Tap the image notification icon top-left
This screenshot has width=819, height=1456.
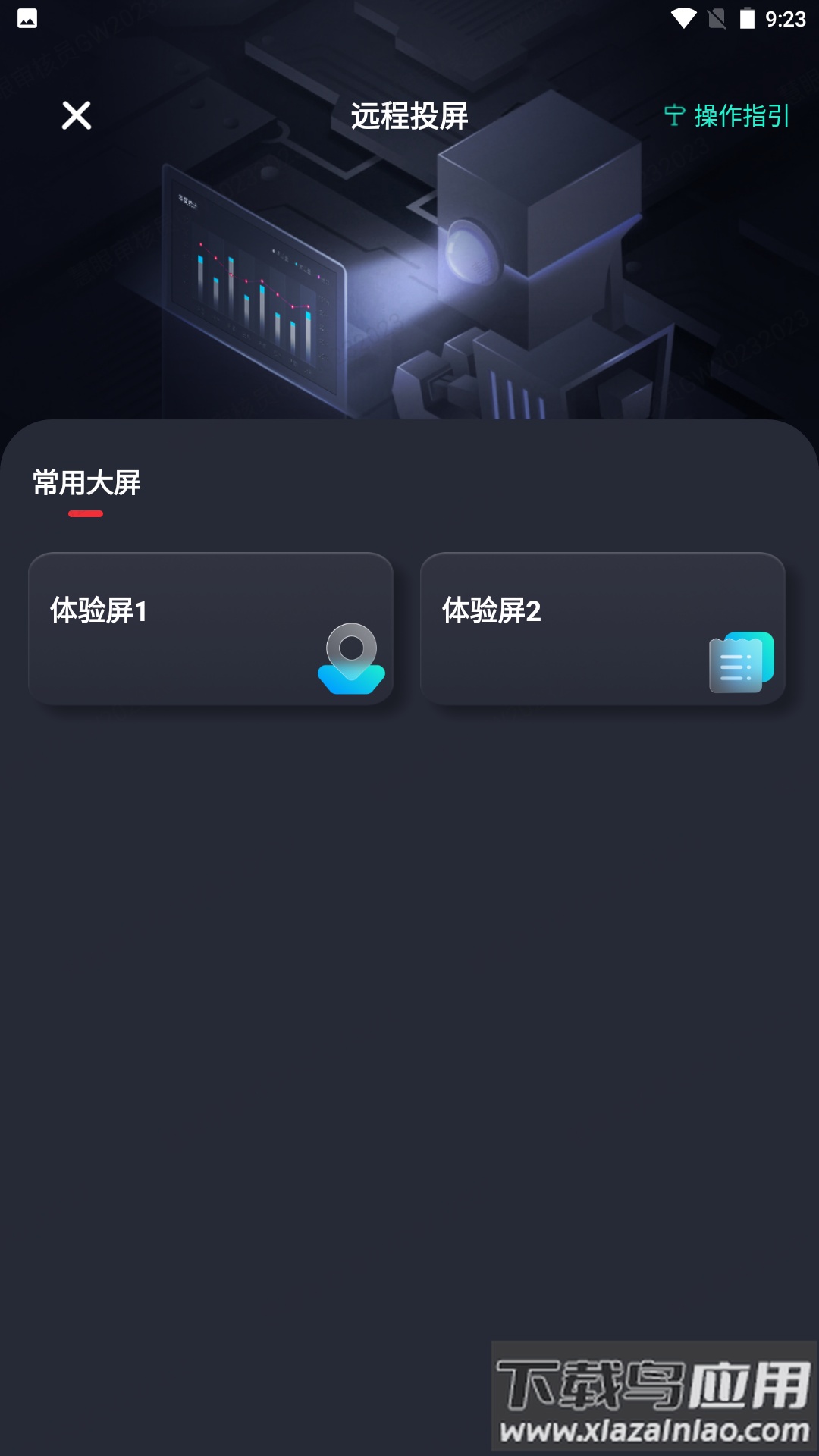(x=29, y=17)
